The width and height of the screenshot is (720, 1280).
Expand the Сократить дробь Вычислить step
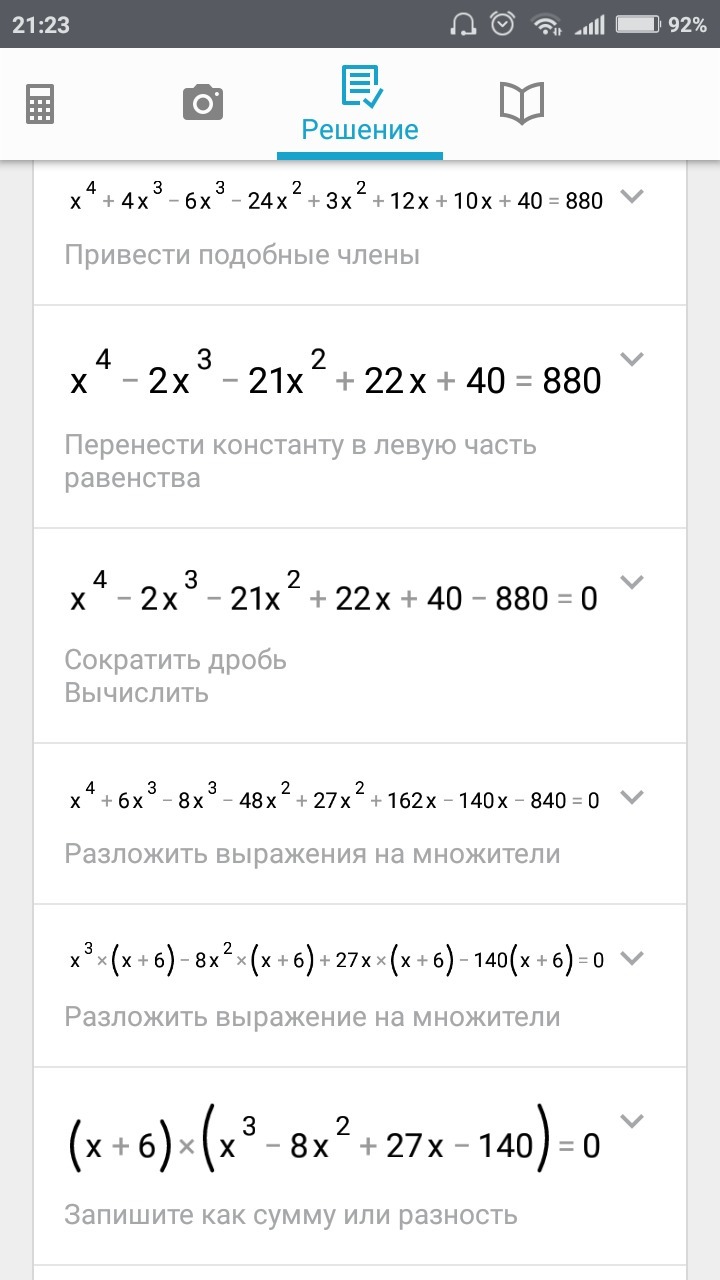[x=631, y=581]
